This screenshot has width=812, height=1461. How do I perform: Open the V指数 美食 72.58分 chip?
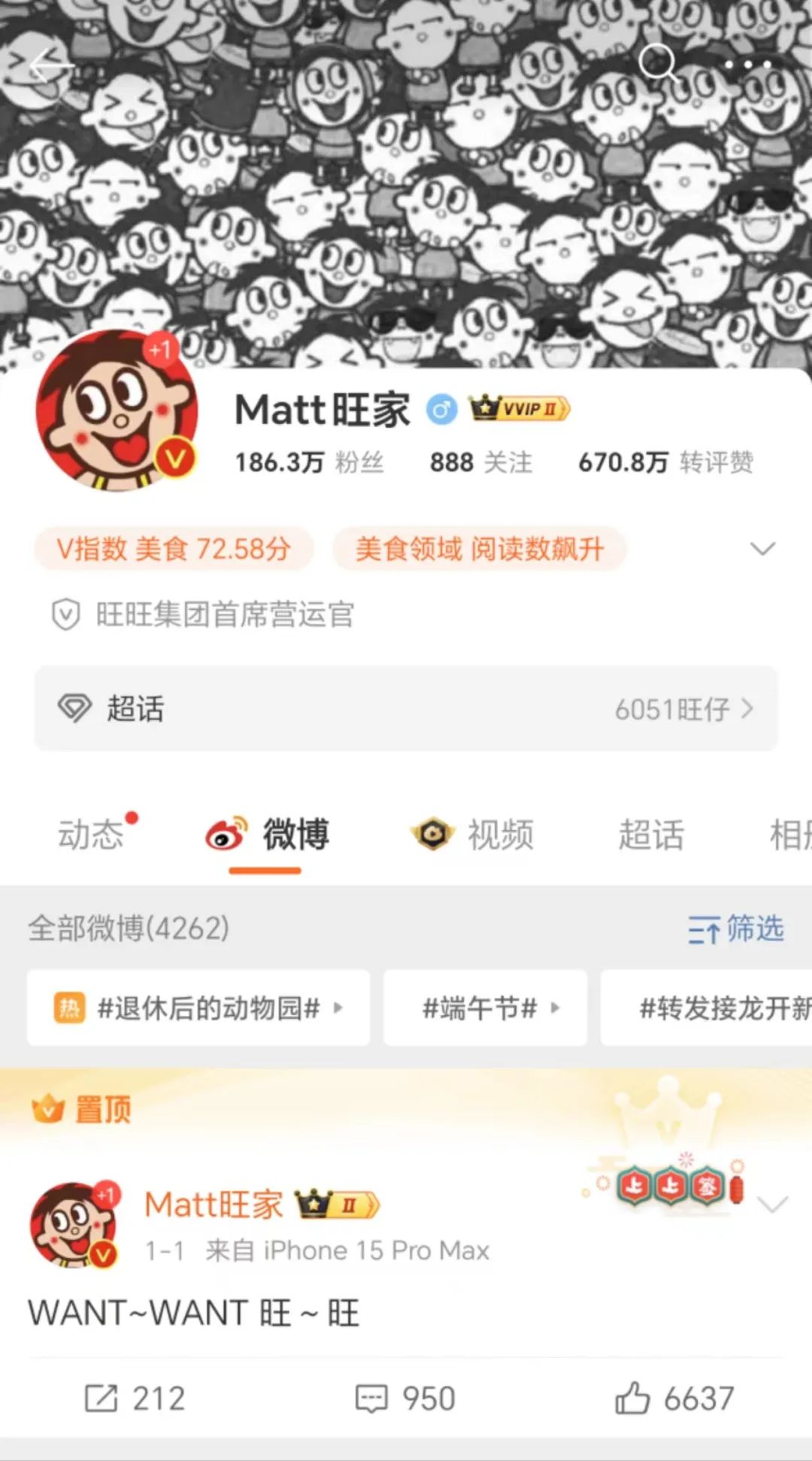click(174, 549)
